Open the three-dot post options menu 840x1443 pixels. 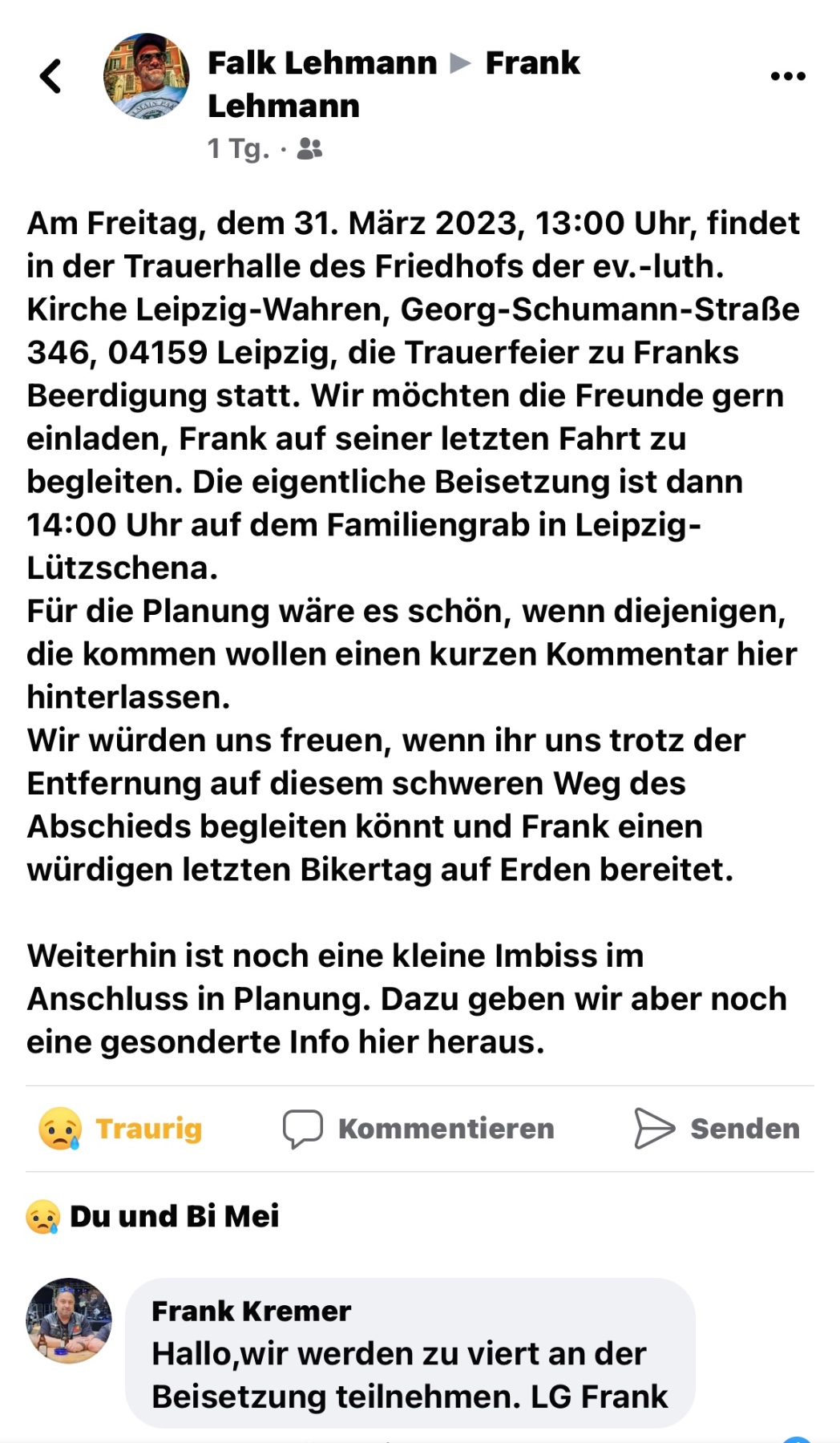(x=787, y=76)
